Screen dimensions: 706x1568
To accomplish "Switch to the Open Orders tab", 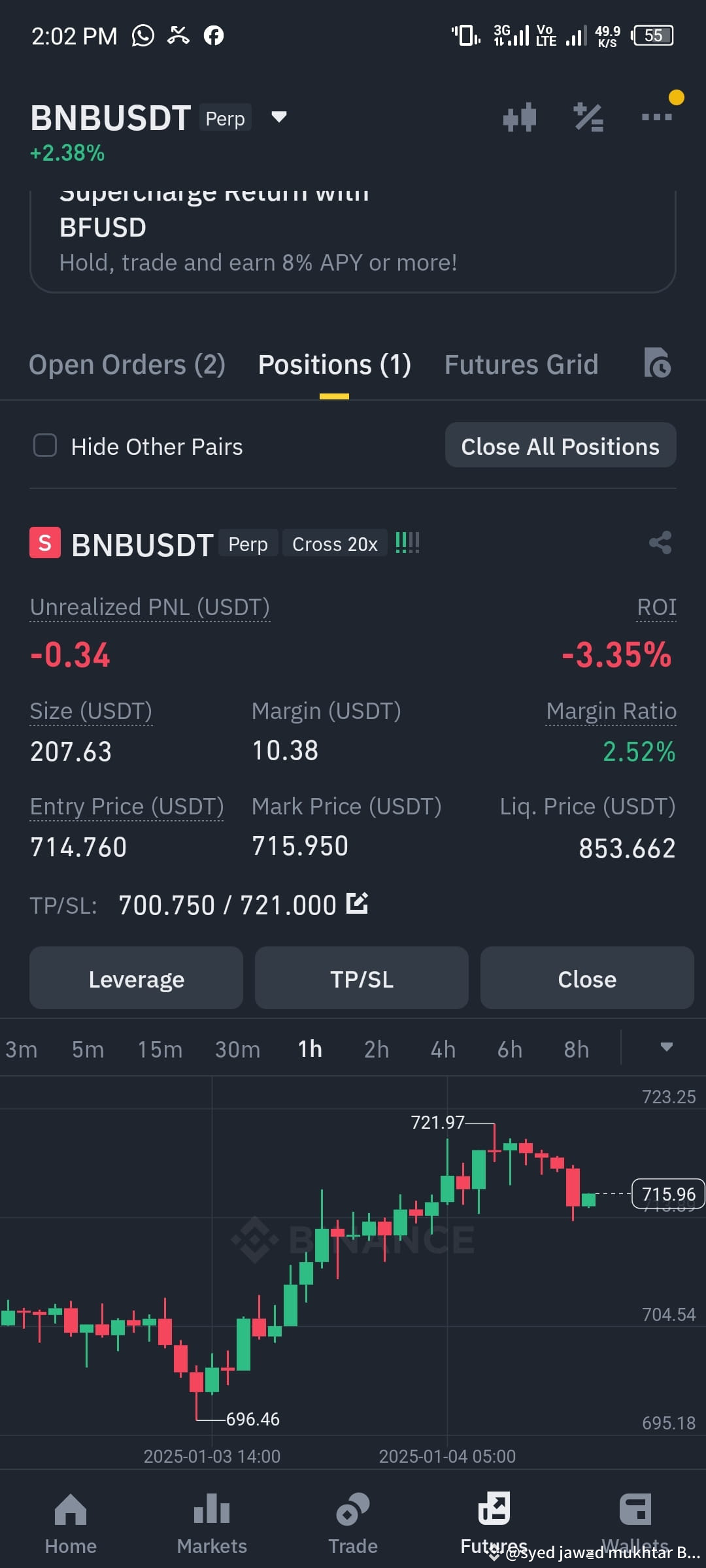I will (x=127, y=364).
